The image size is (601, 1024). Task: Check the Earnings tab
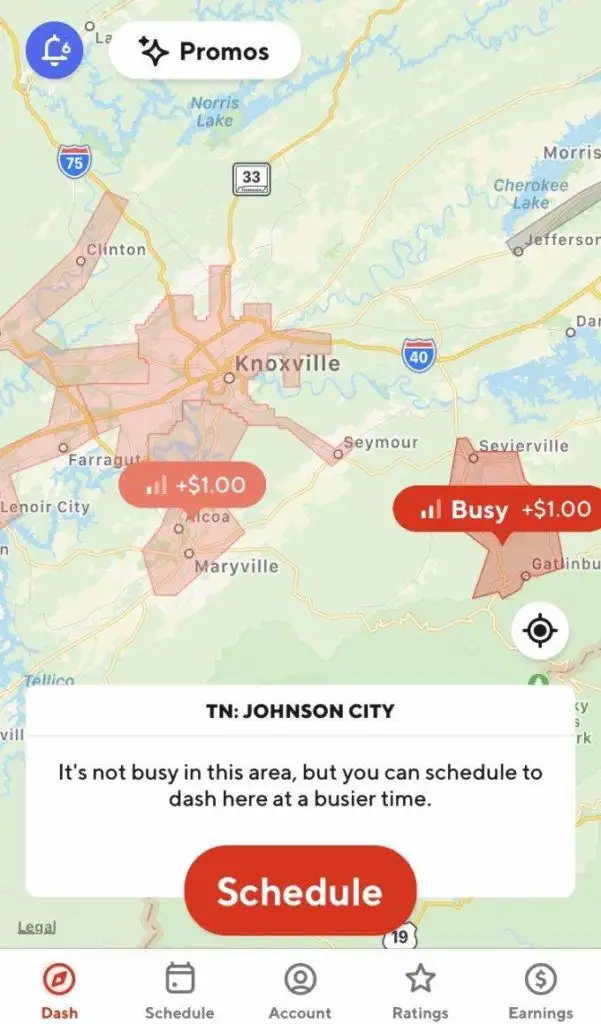(540, 990)
